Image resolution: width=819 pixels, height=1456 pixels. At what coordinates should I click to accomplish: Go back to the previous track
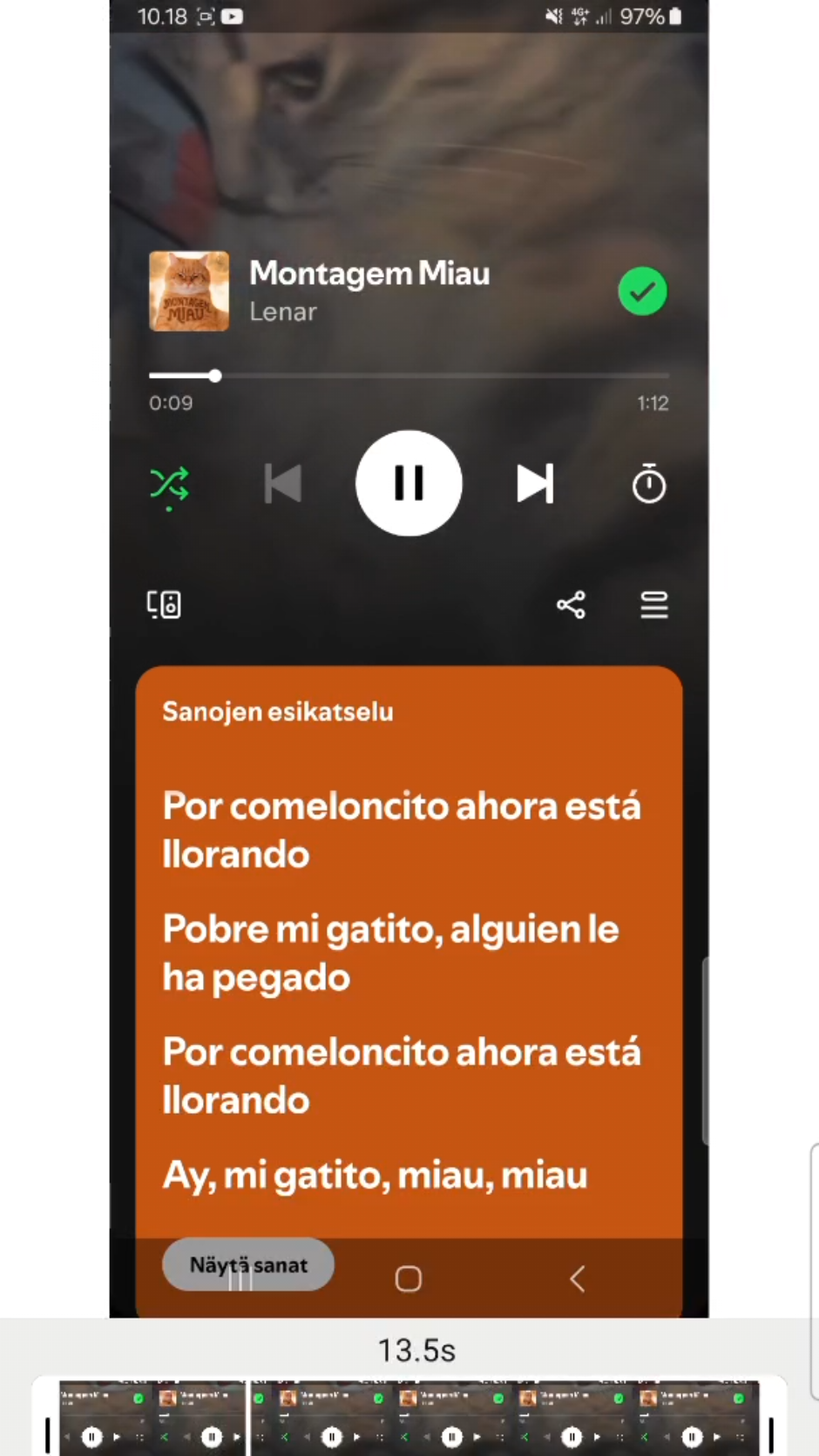point(283,483)
